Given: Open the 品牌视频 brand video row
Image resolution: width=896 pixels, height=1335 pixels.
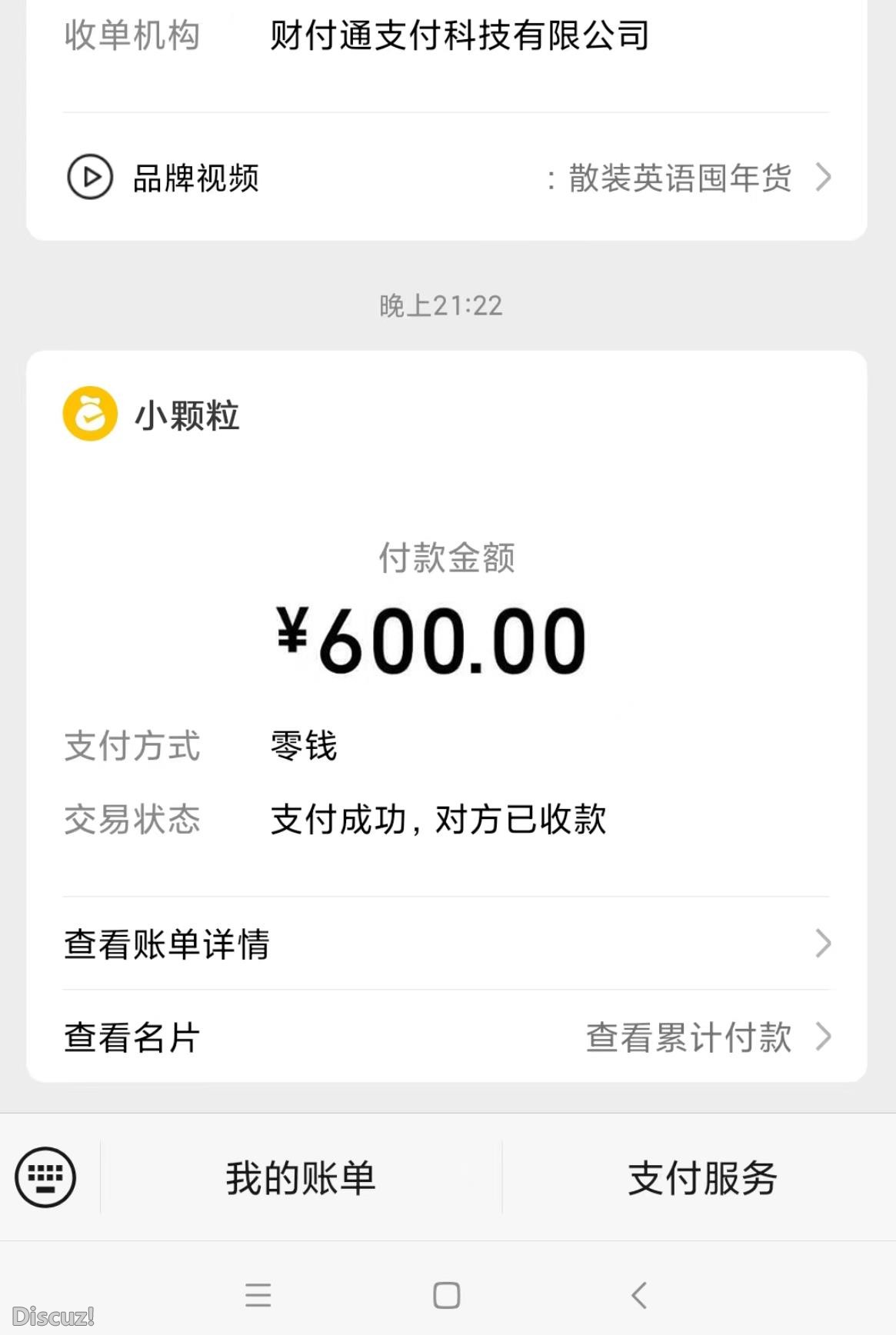Looking at the screenshot, I should point(446,178).
